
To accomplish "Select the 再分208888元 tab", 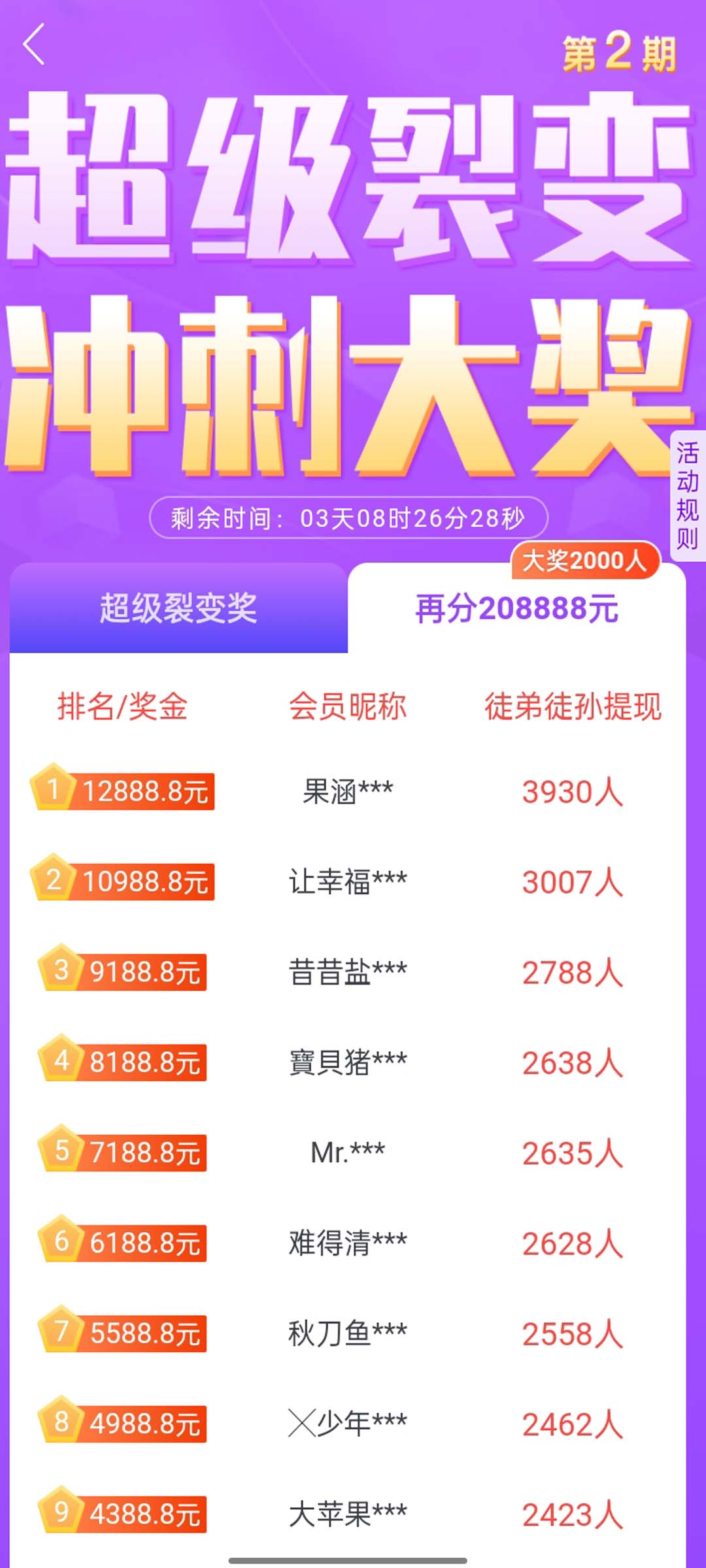I will [x=516, y=610].
